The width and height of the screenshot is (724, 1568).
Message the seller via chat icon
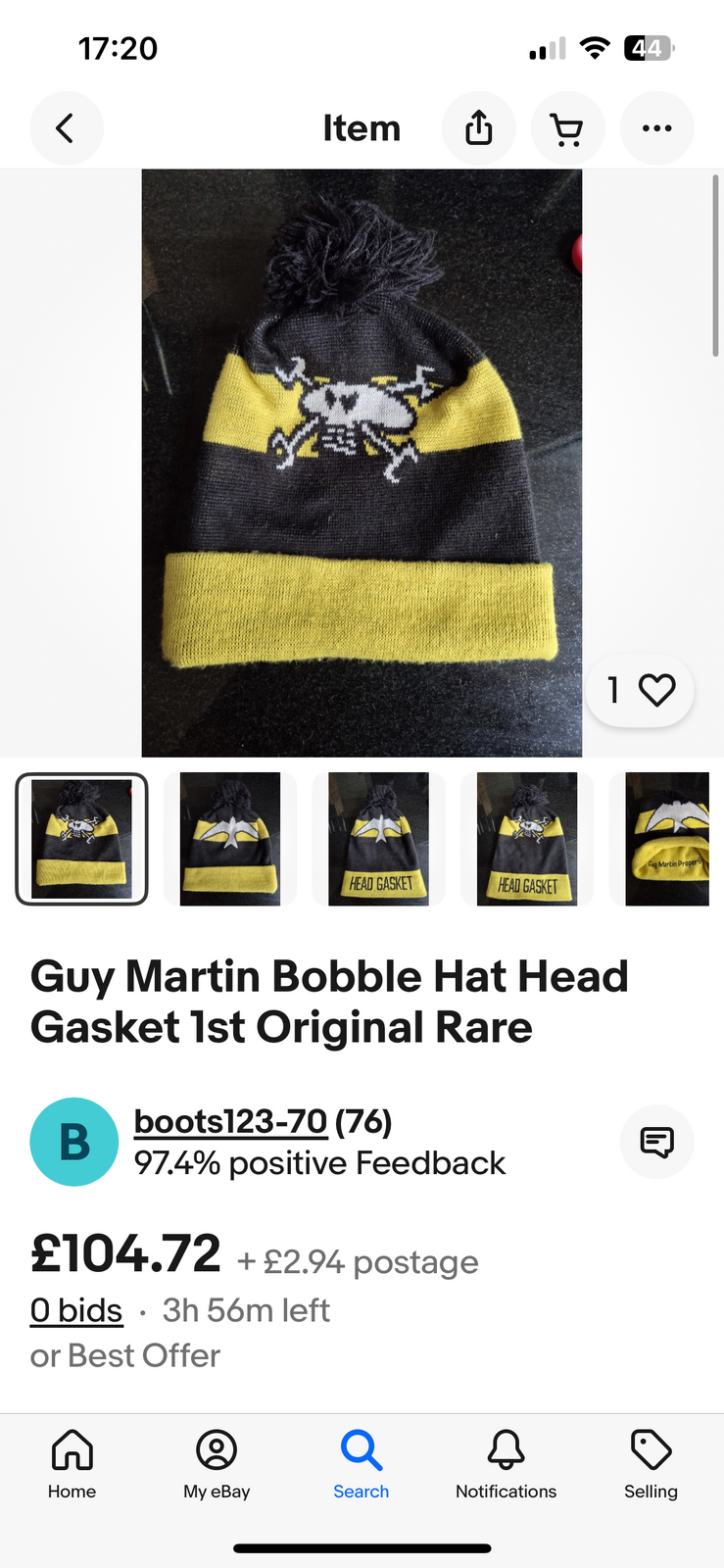click(x=656, y=1142)
